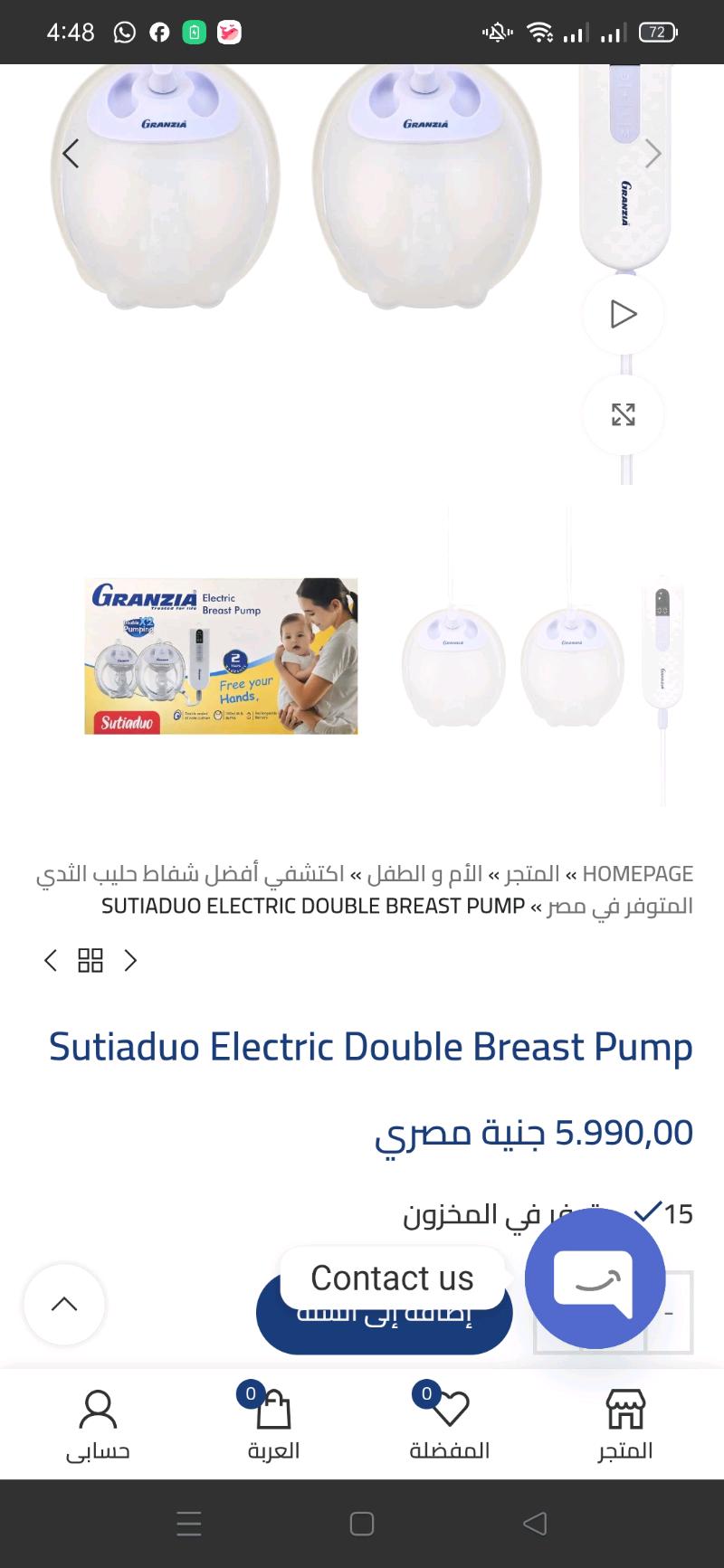Switch to المتجر store tab

pyautogui.click(x=624, y=1426)
